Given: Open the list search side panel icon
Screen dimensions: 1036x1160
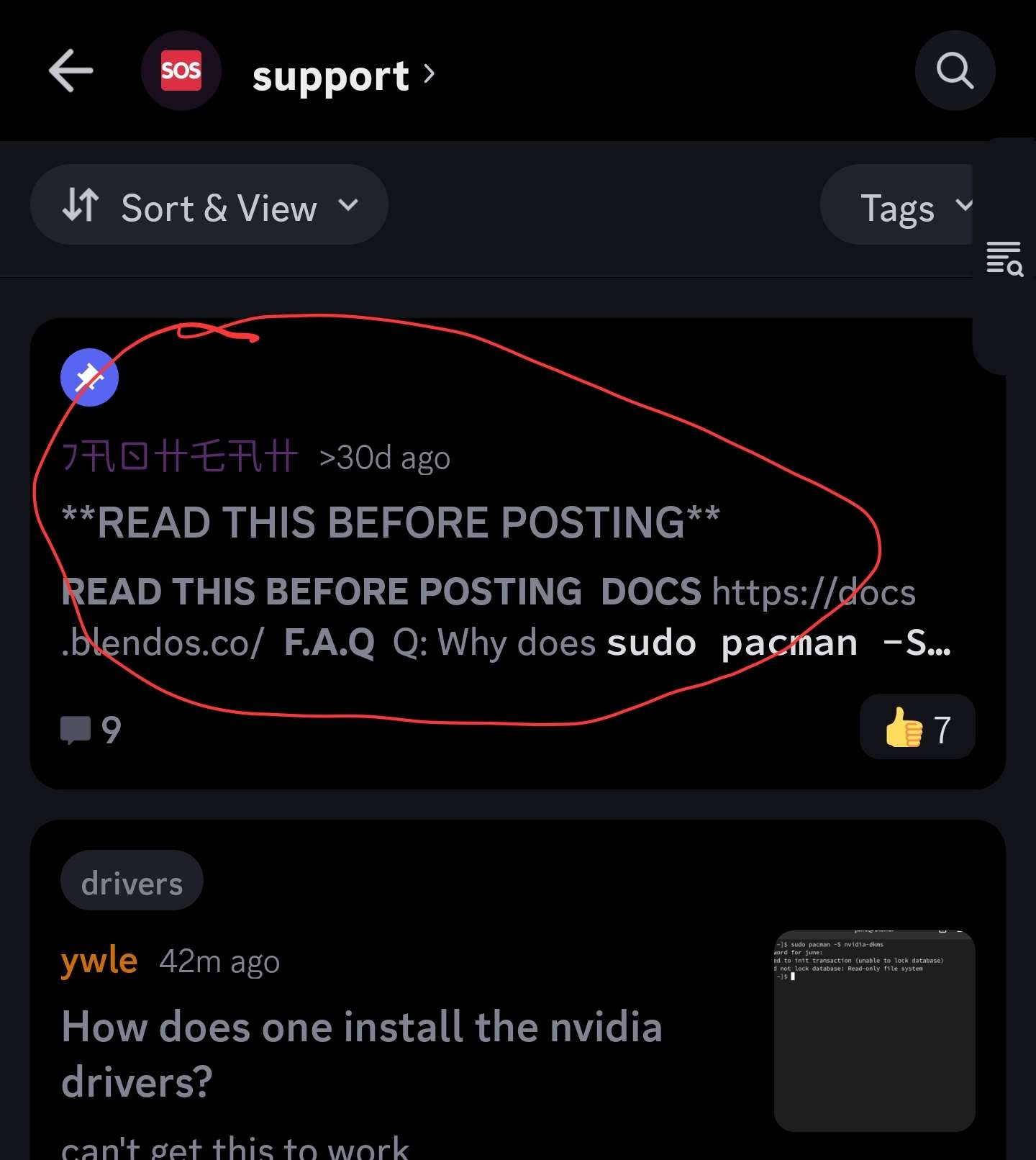Looking at the screenshot, I should tap(1004, 259).
